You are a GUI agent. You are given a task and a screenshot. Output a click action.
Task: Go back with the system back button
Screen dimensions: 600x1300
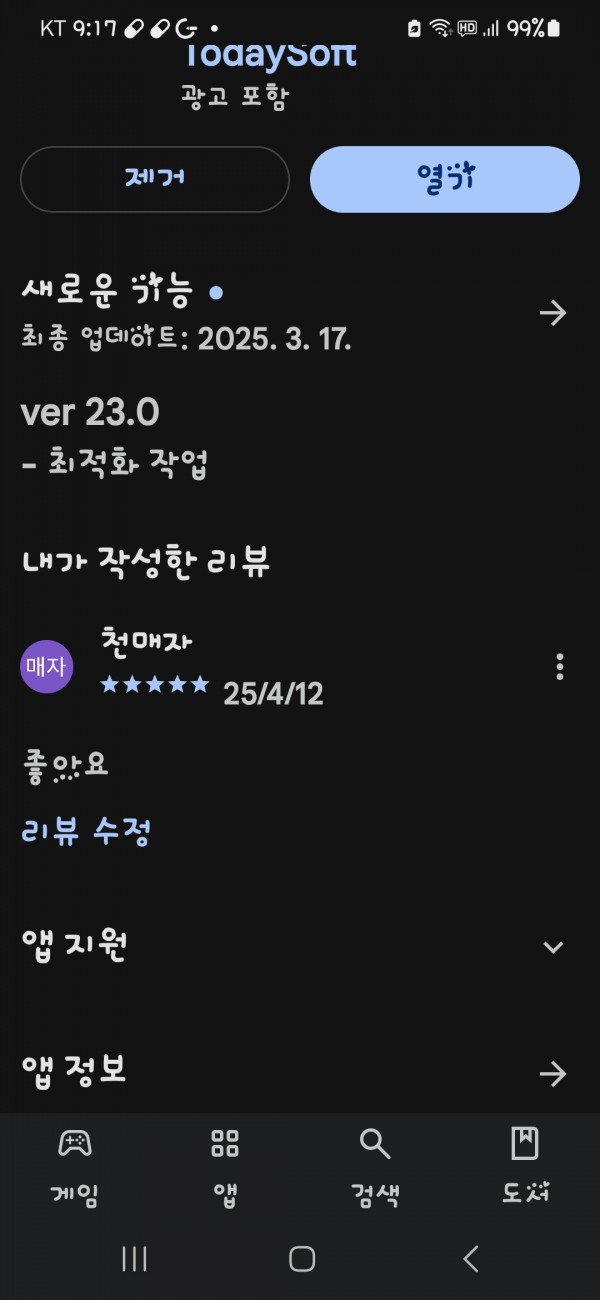(x=471, y=1258)
